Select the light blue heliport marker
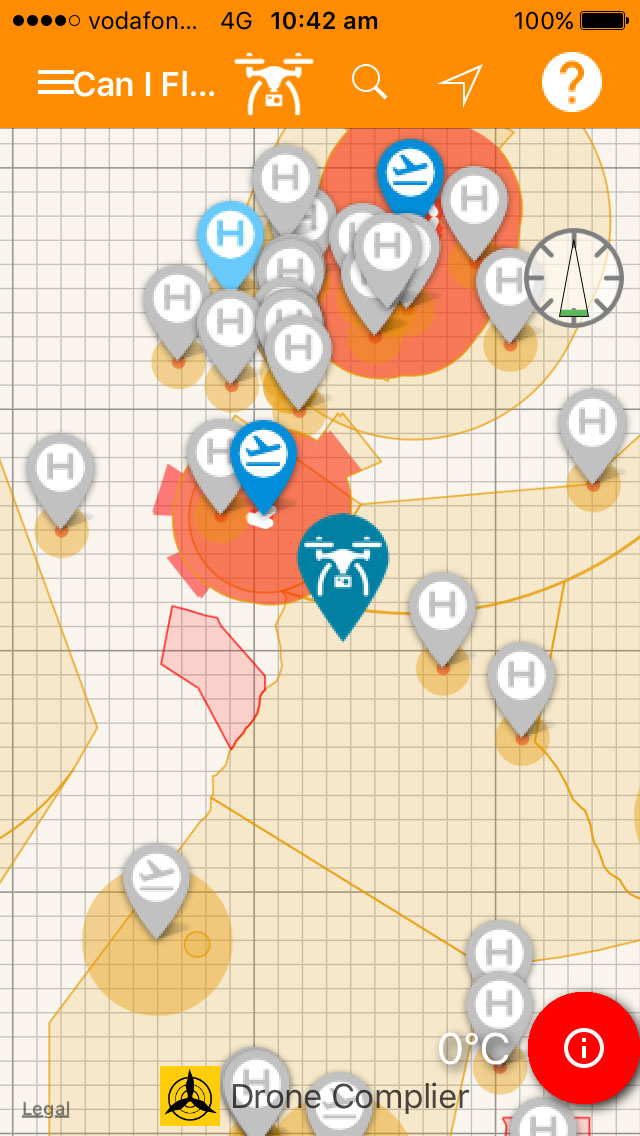 tap(230, 237)
